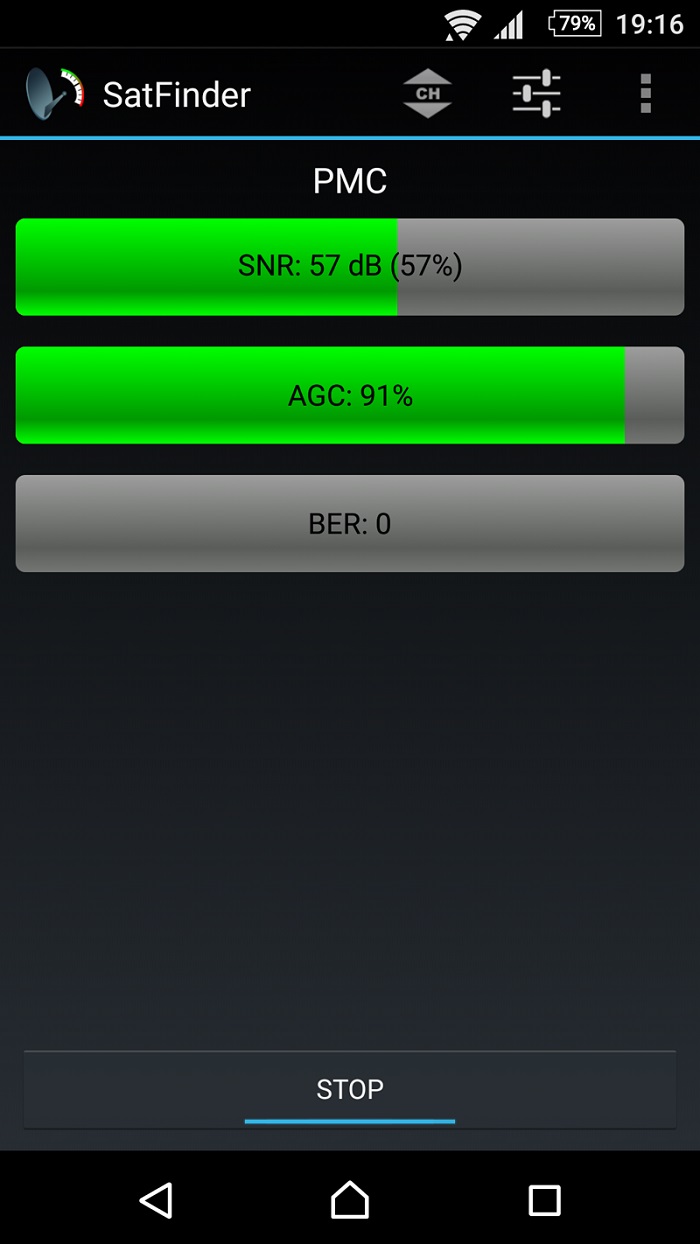Tap the STOP button

pyautogui.click(x=350, y=1090)
